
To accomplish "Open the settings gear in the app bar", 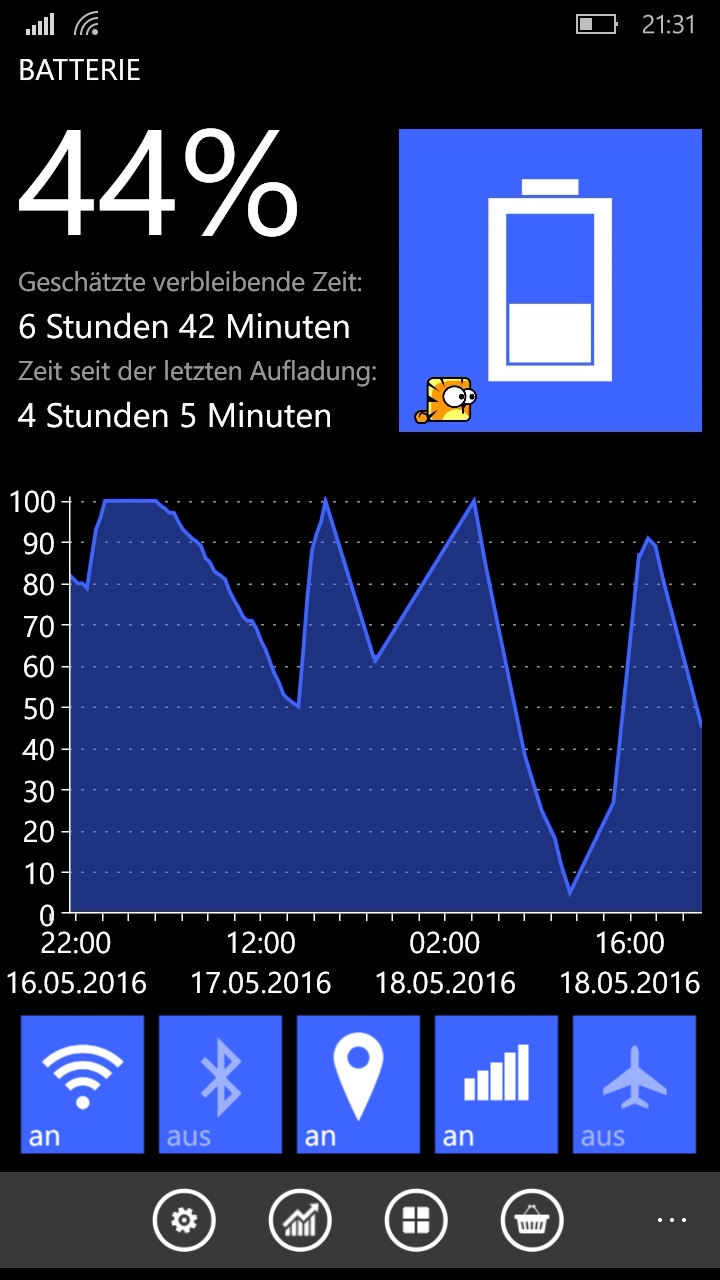I will coord(184,1220).
